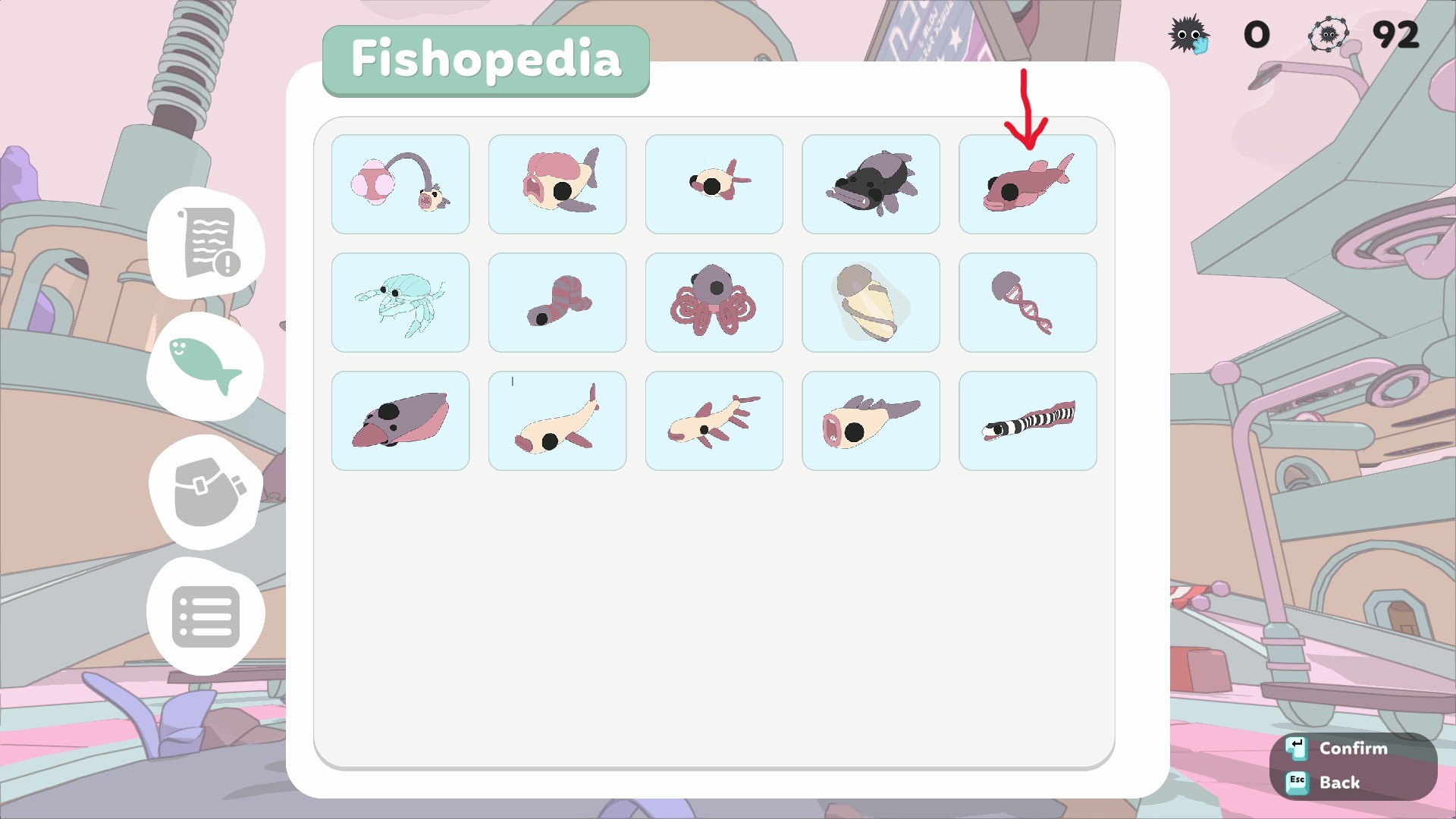The height and width of the screenshot is (819, 1456).
Task: Open the cream shrimp-like creature entry
Action: pyautogui.click(x=714, y=421)
